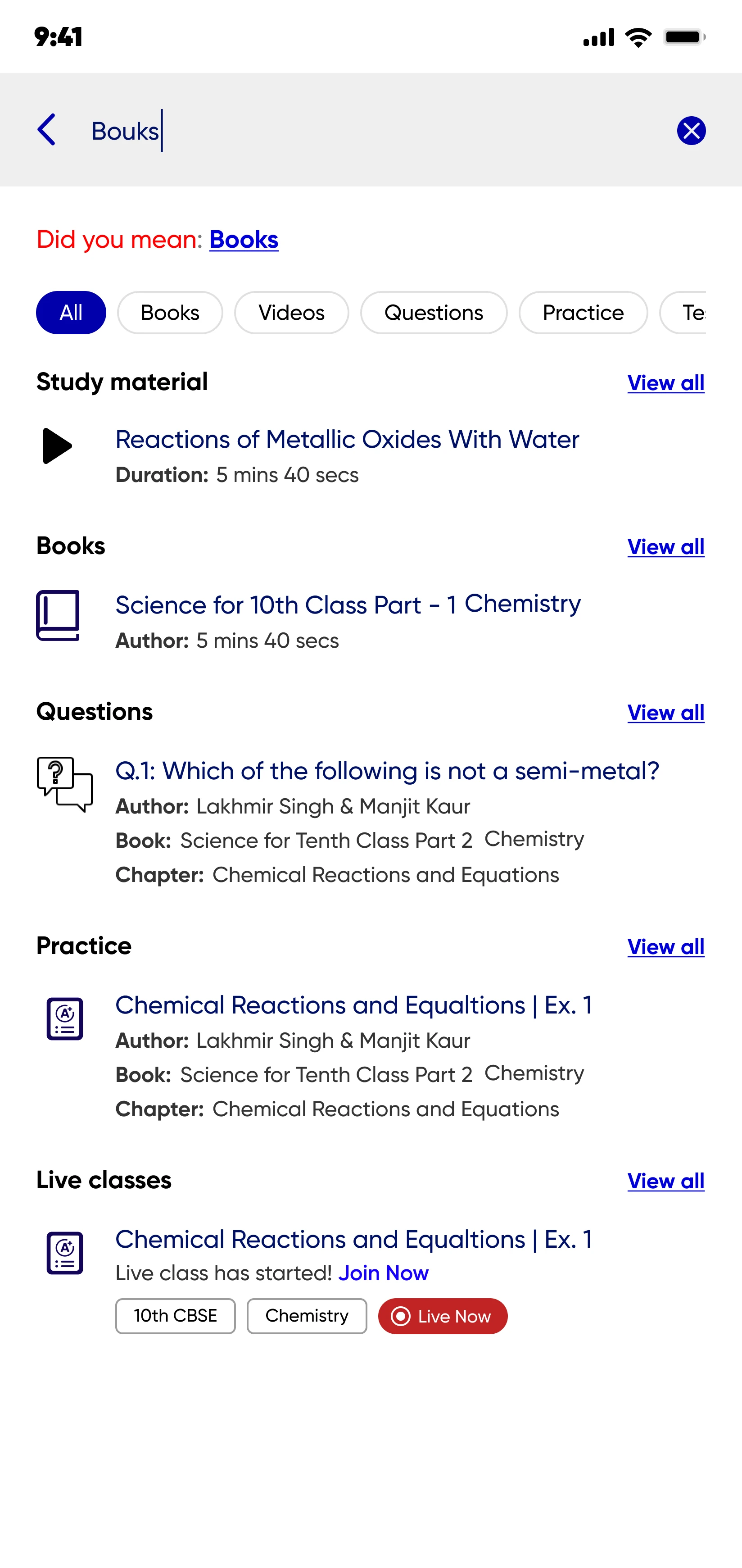Viewport: 742px width, 1568px height.
Task: Switch to the Videos filter
Action: 291,312
